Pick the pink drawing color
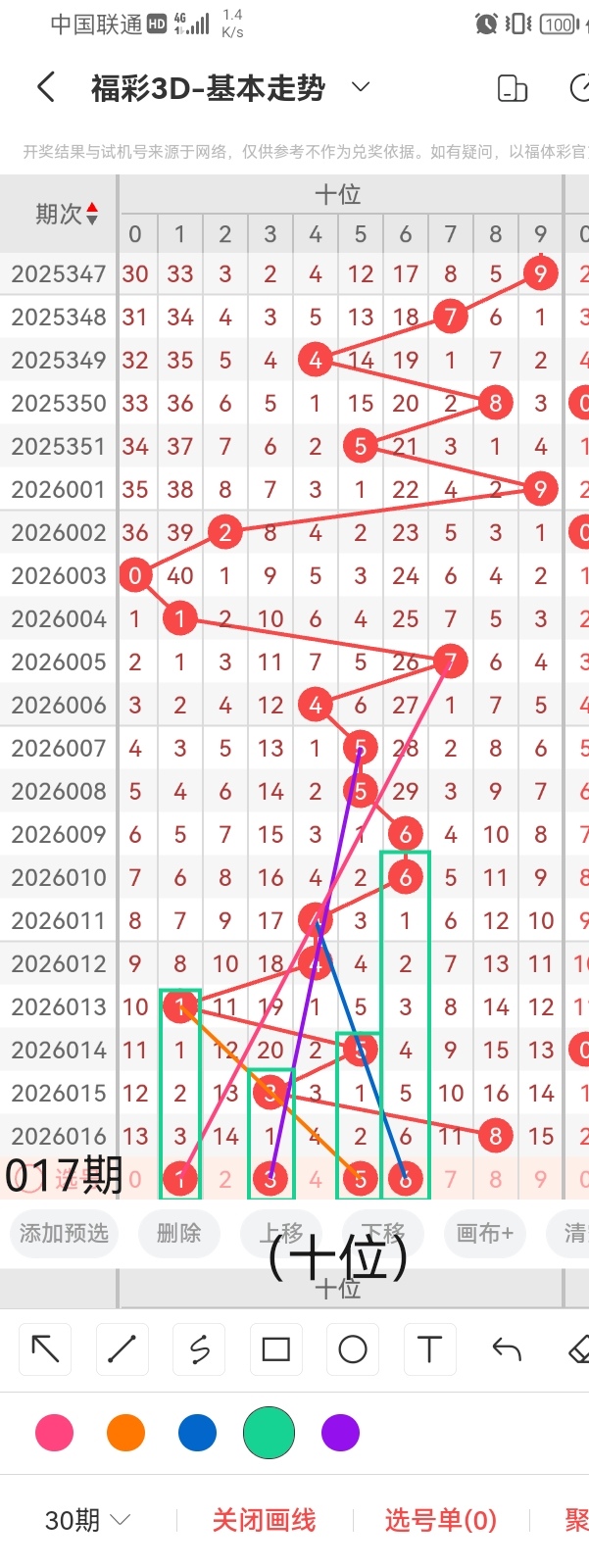The image size is (589, 1568). (54, 1433)
